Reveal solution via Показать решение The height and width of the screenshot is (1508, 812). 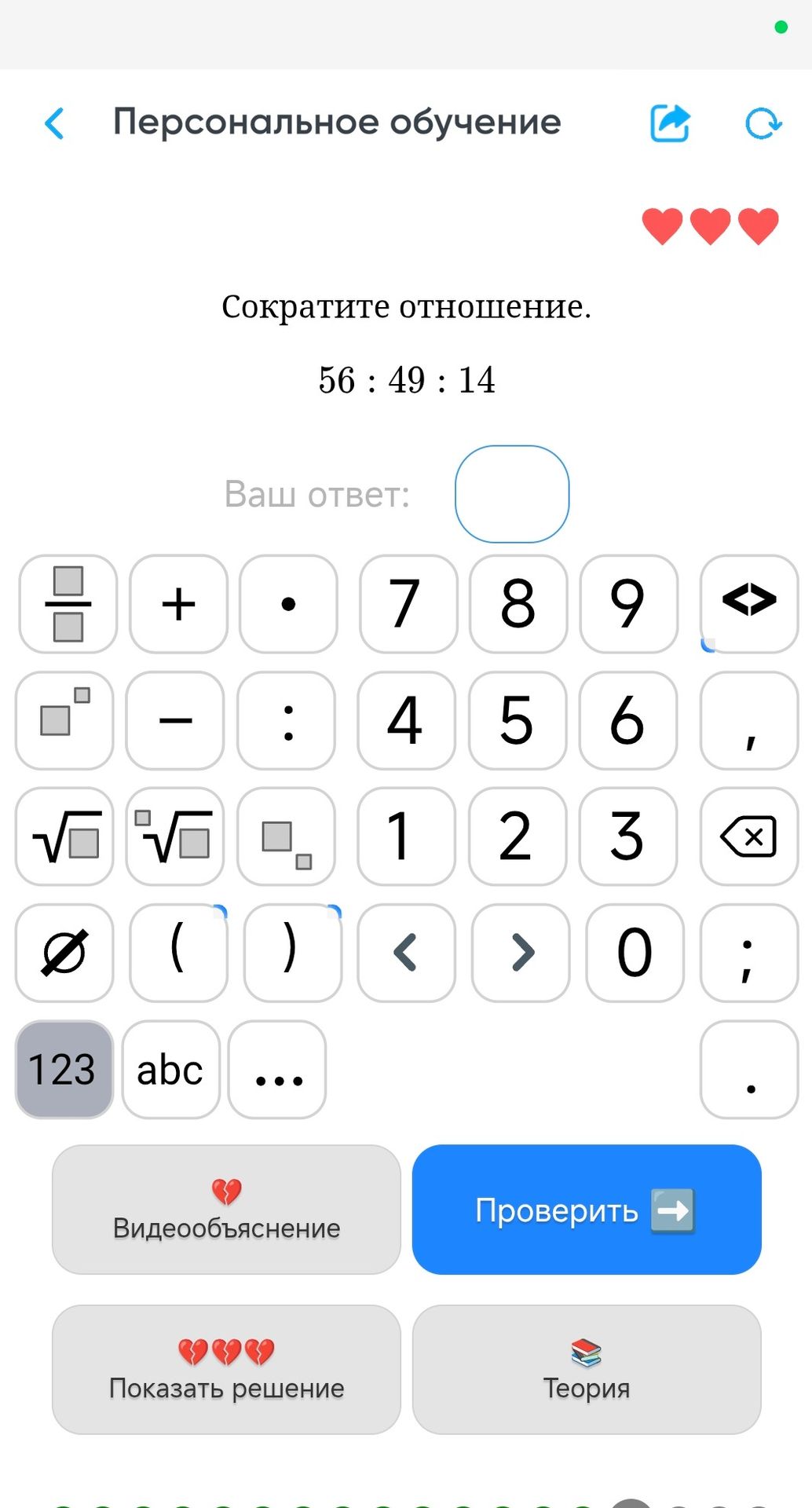pyautogui.click(x=226, y=1370)
